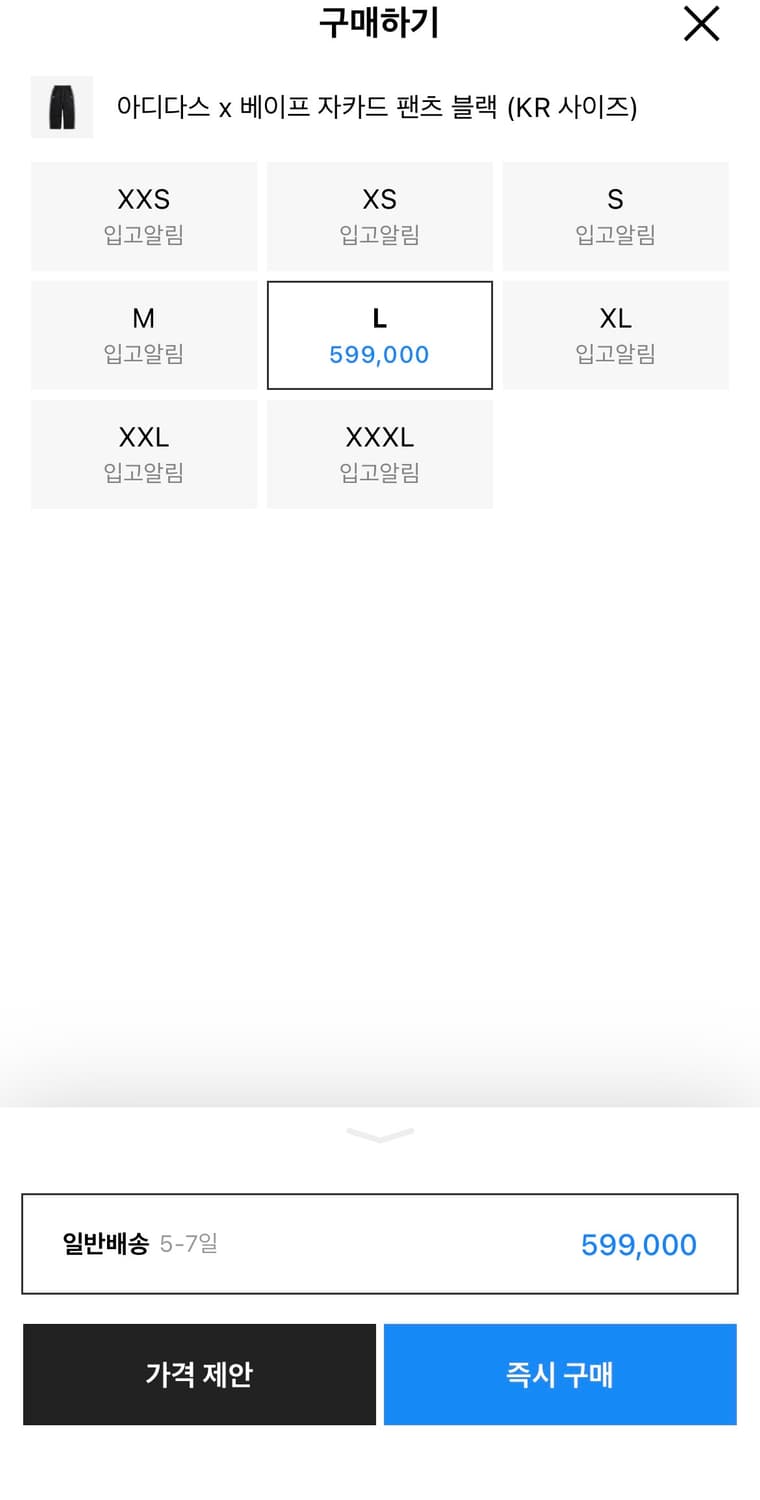Viewport: 760px width, 1500px height.
Task: Select the XXL size option
Action: [143, 453]
